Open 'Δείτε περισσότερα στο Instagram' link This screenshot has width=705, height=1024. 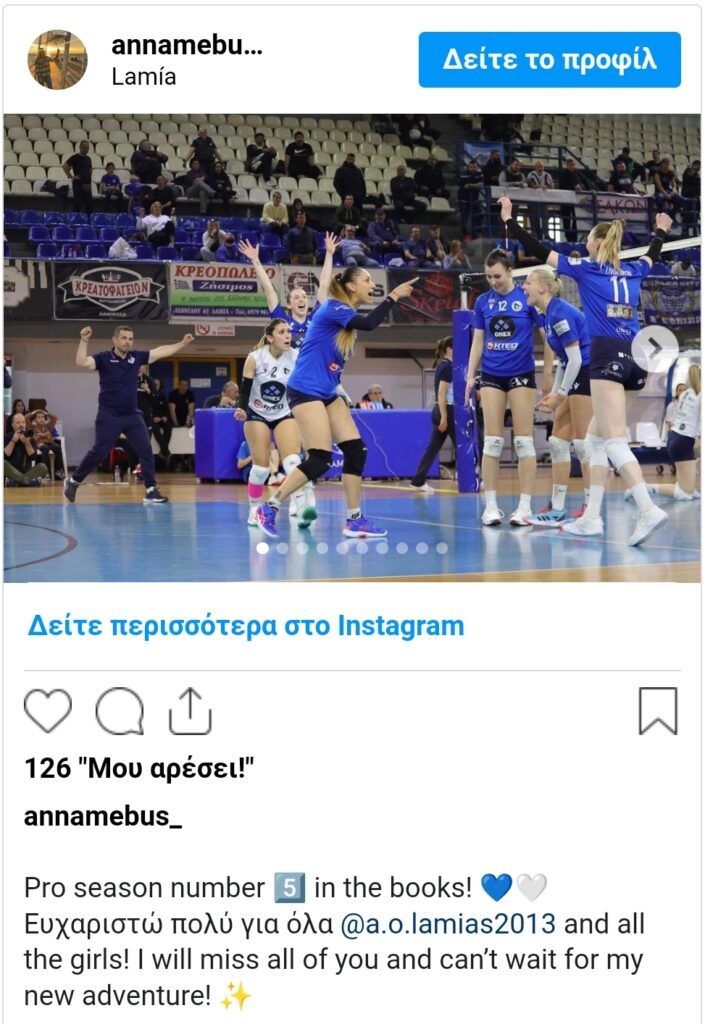point(246,627)
